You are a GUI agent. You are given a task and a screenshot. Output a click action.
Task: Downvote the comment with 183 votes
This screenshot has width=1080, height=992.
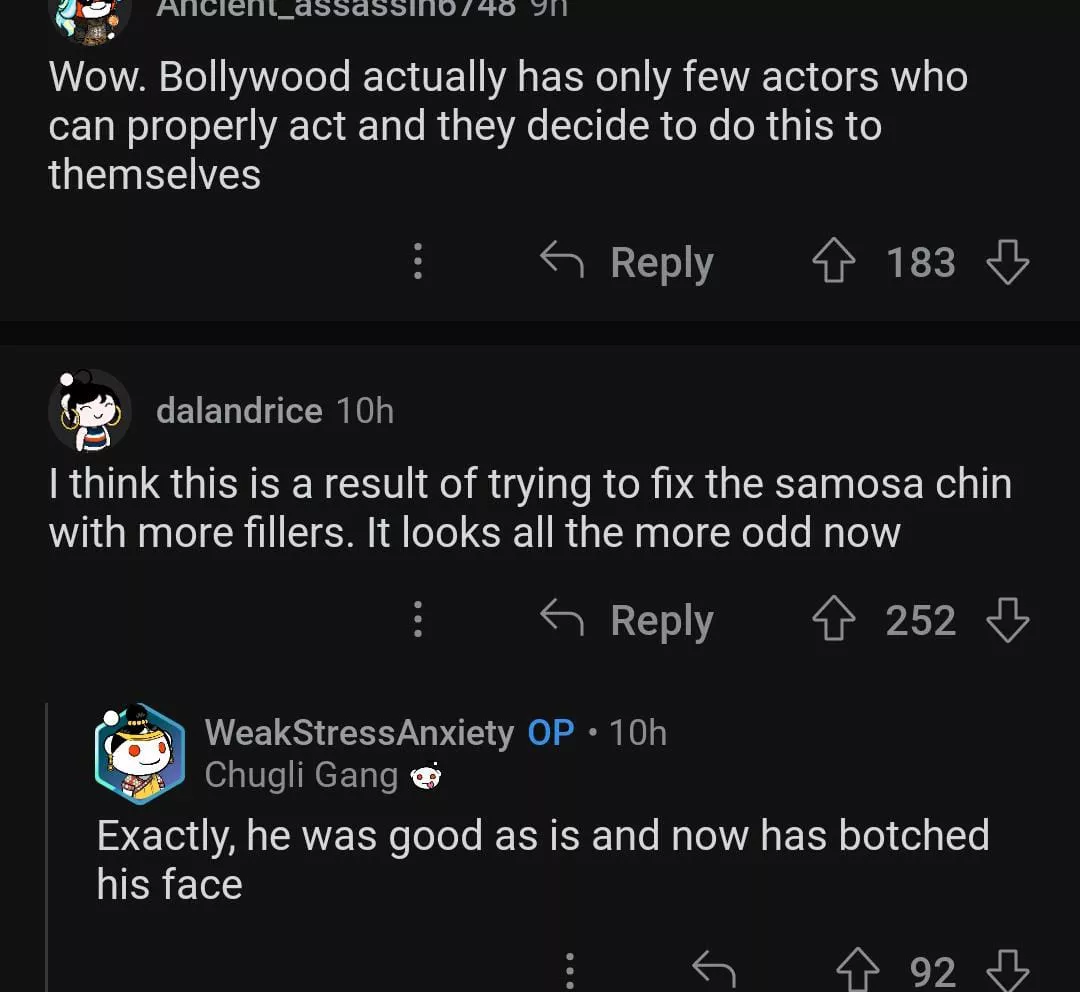pos(1007,263)
